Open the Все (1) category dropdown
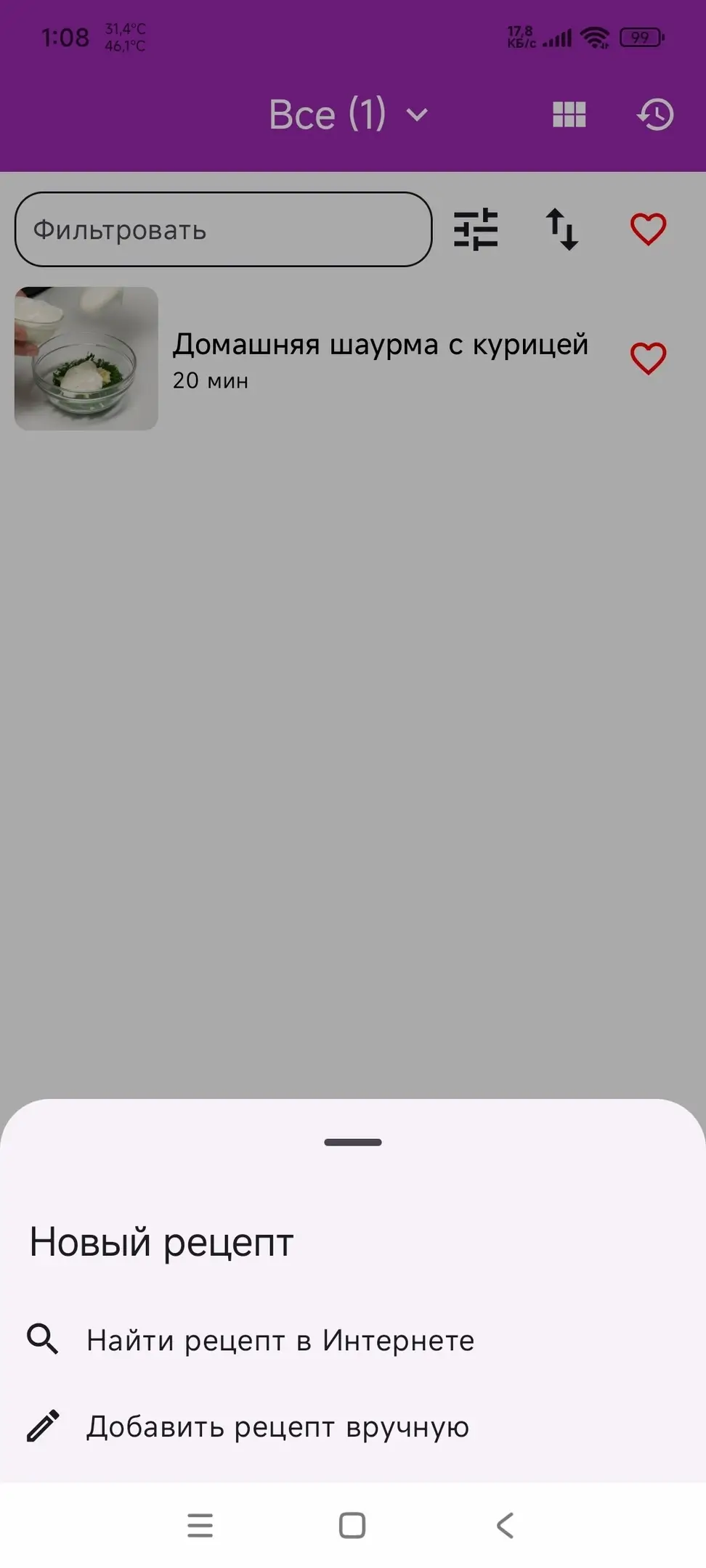The height and width of the screenshot is (1568, 706). (x=349, y=115)
